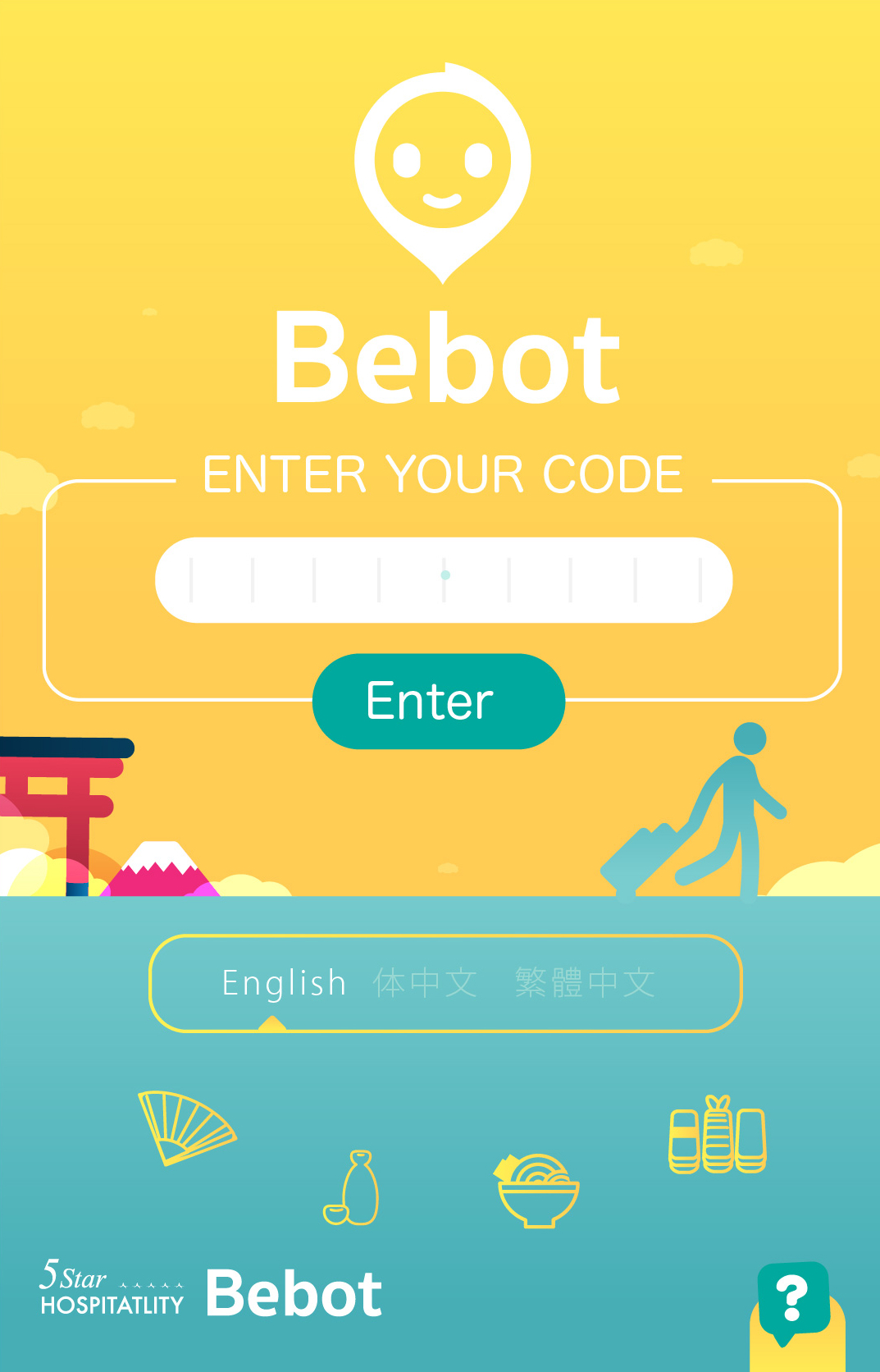The width and height of the screenshot is (880, 1372).
Task: Submit the code with the Enter button
Action: pos(438,702)
